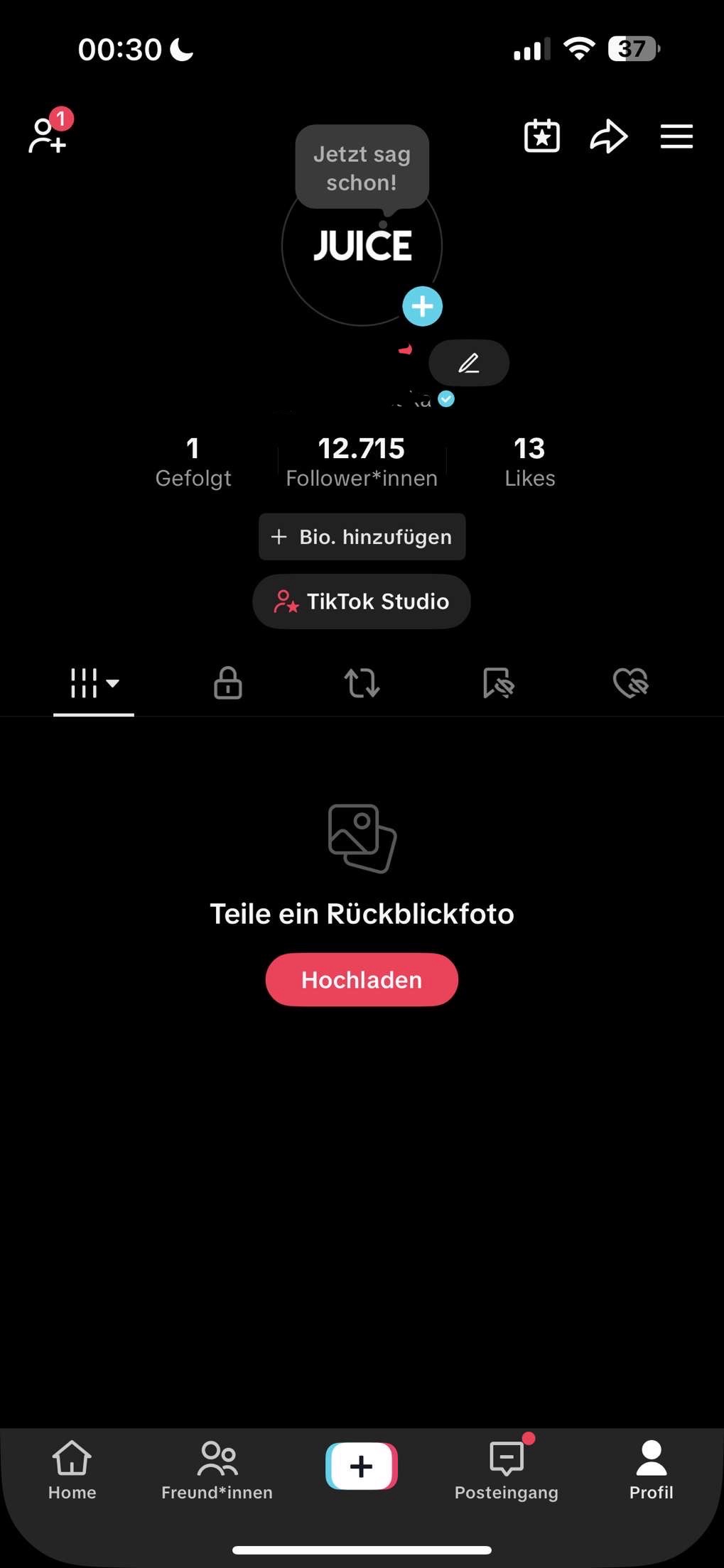724x1568 pixels.
Task: Tap Bio. hinzufügen
Action: pos(362,537)
